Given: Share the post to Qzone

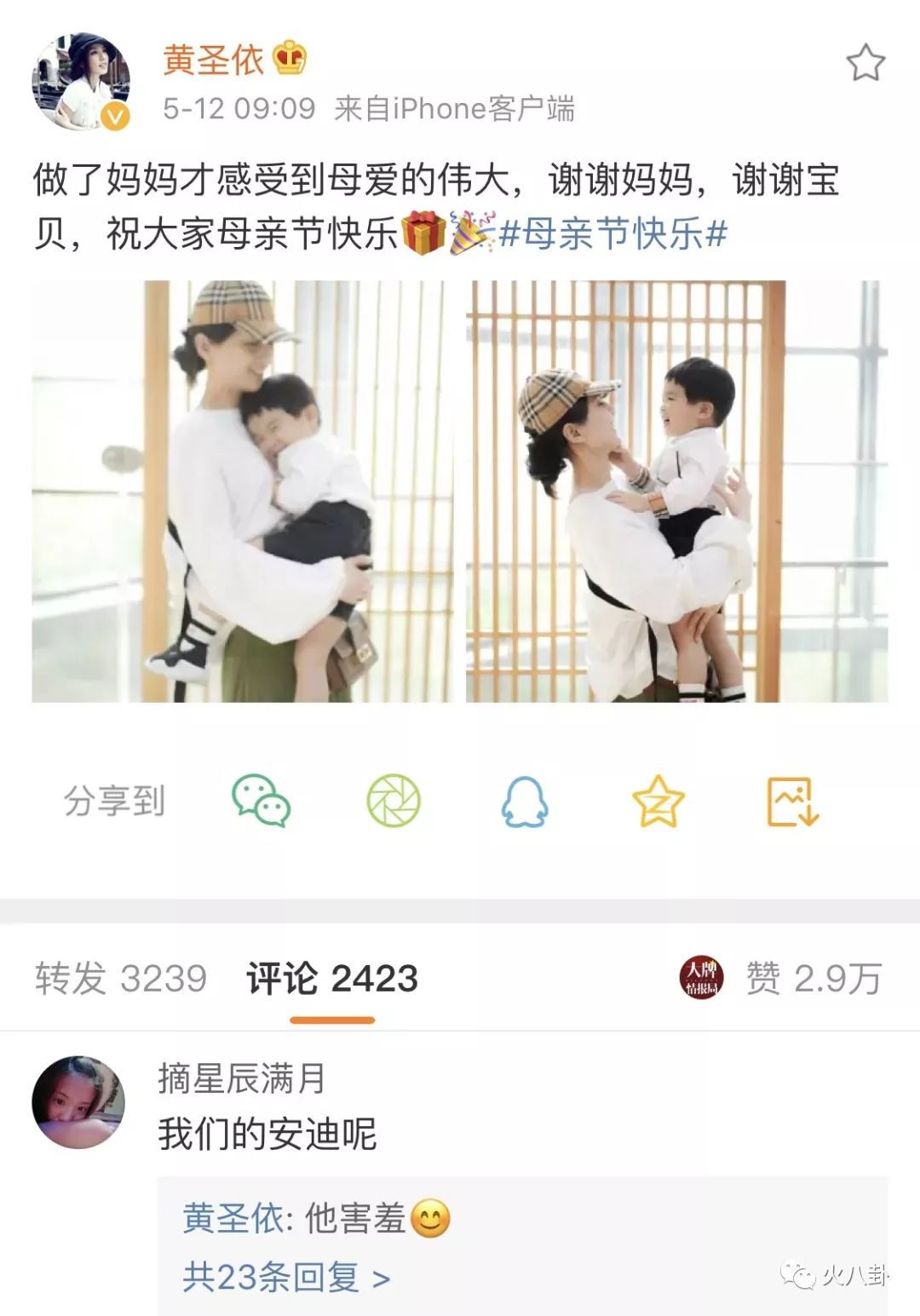Looking at the screenshot, I should [x=658, y=801].
